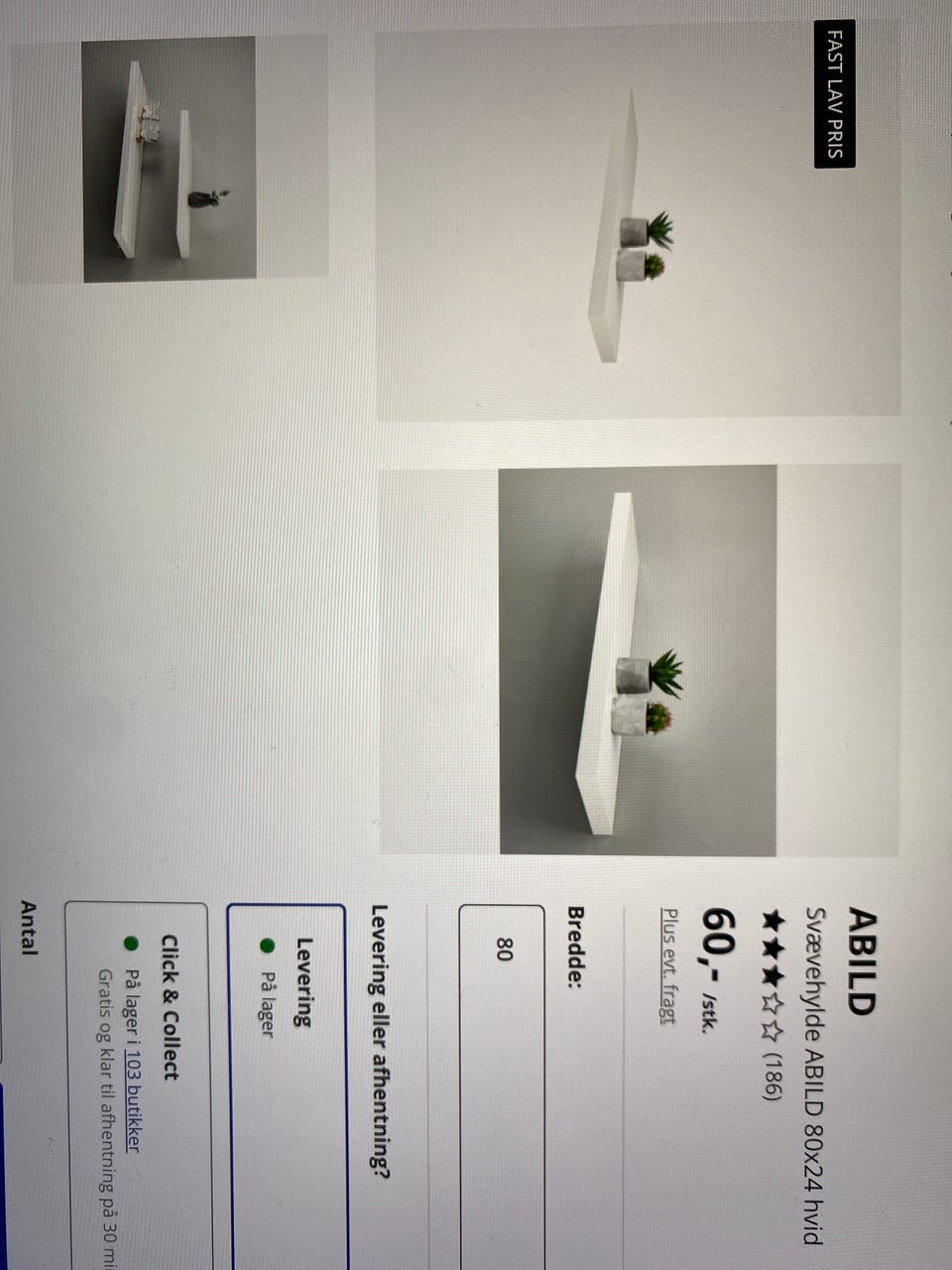952x1270 pixels.
Task: Click the empty fifth star to rate
Action: pyautogui.click(x=772, y=1029)
